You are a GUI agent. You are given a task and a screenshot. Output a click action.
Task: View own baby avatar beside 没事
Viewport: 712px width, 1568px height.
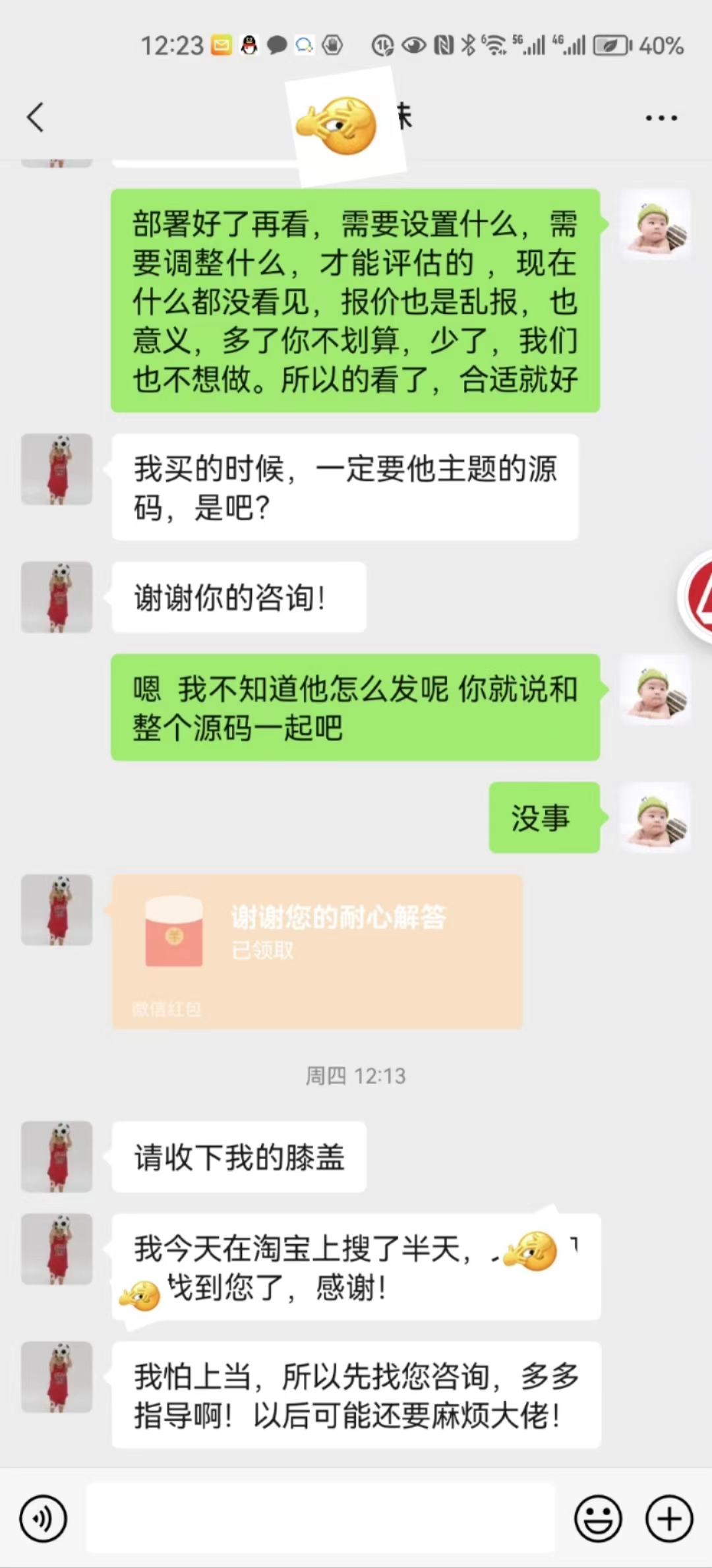click(656, 818)
